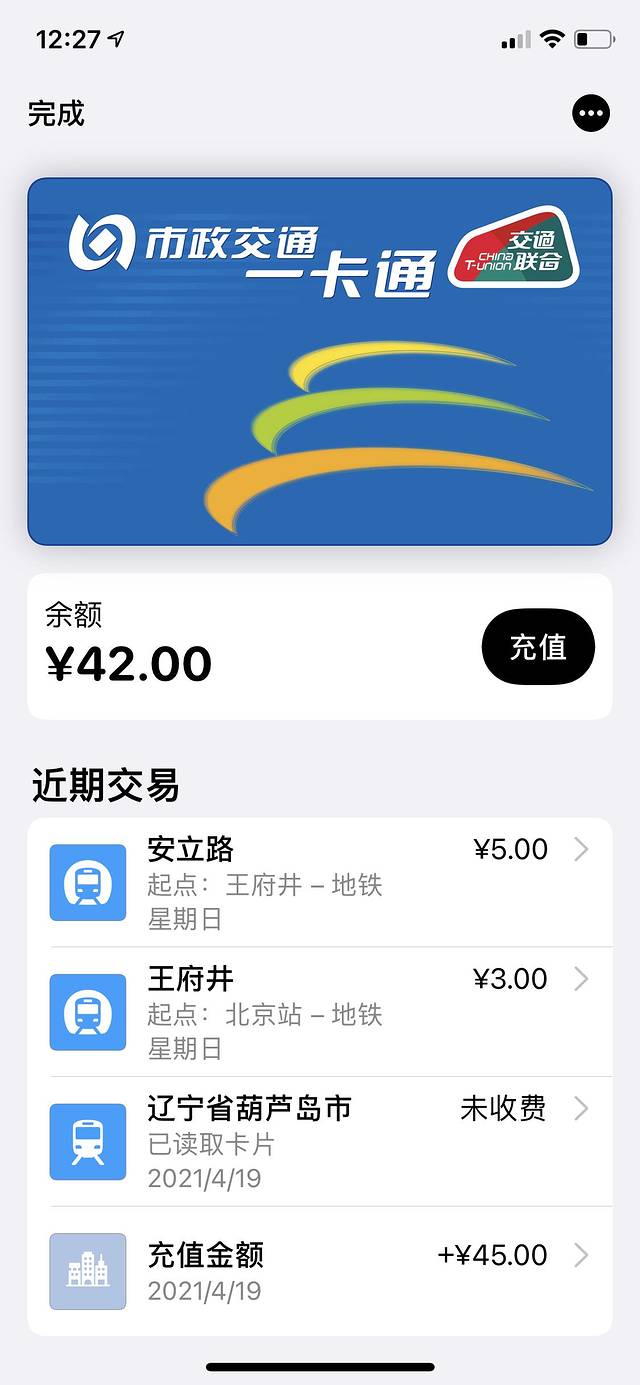
Task: Tap the 充值 top-up button
Action: [538, 647]
